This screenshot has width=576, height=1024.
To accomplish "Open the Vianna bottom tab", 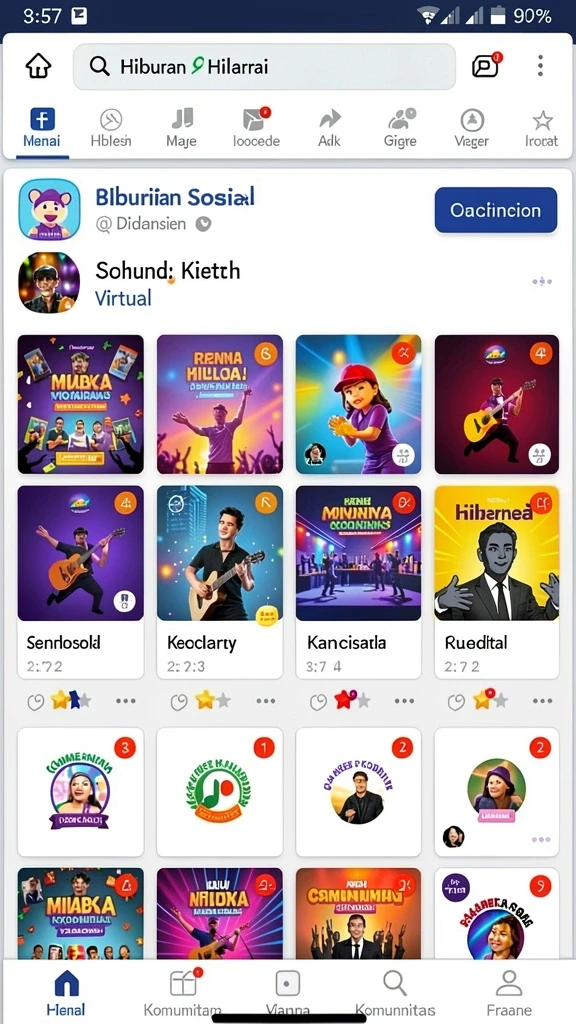I will [x=287, y=991].
